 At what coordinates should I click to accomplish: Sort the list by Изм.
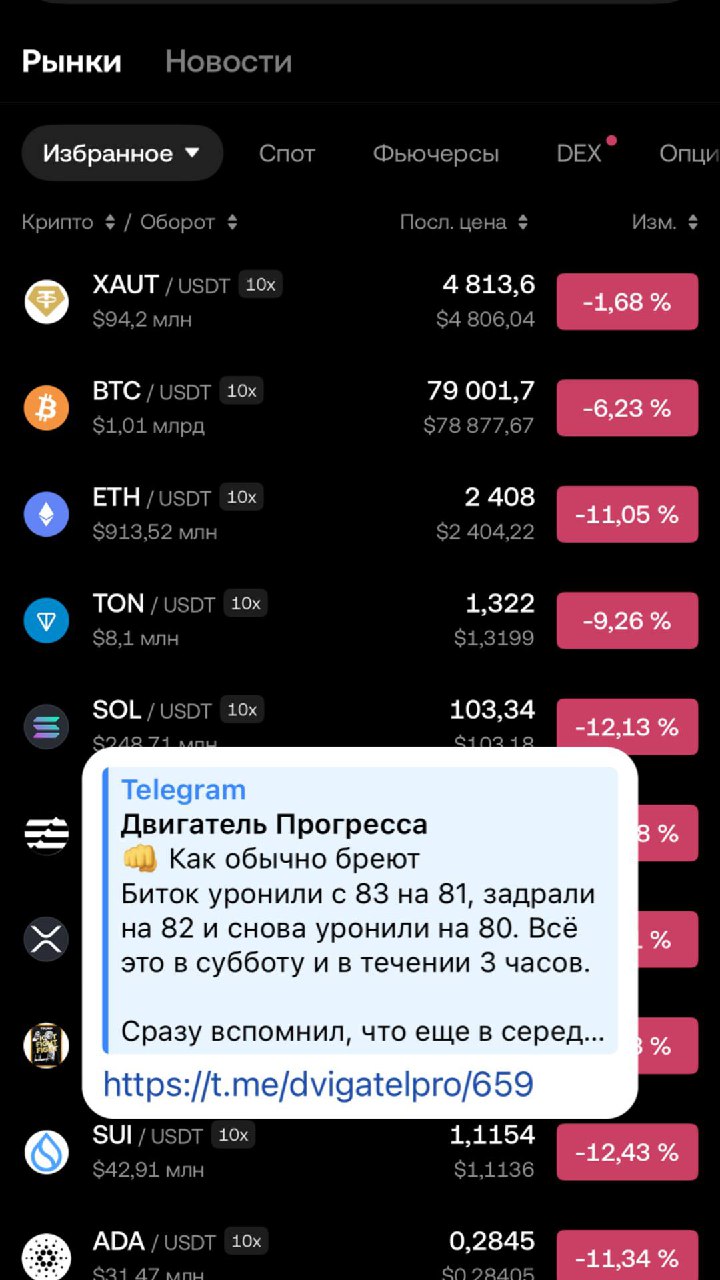pyautogui.click(x=665, y=222)
